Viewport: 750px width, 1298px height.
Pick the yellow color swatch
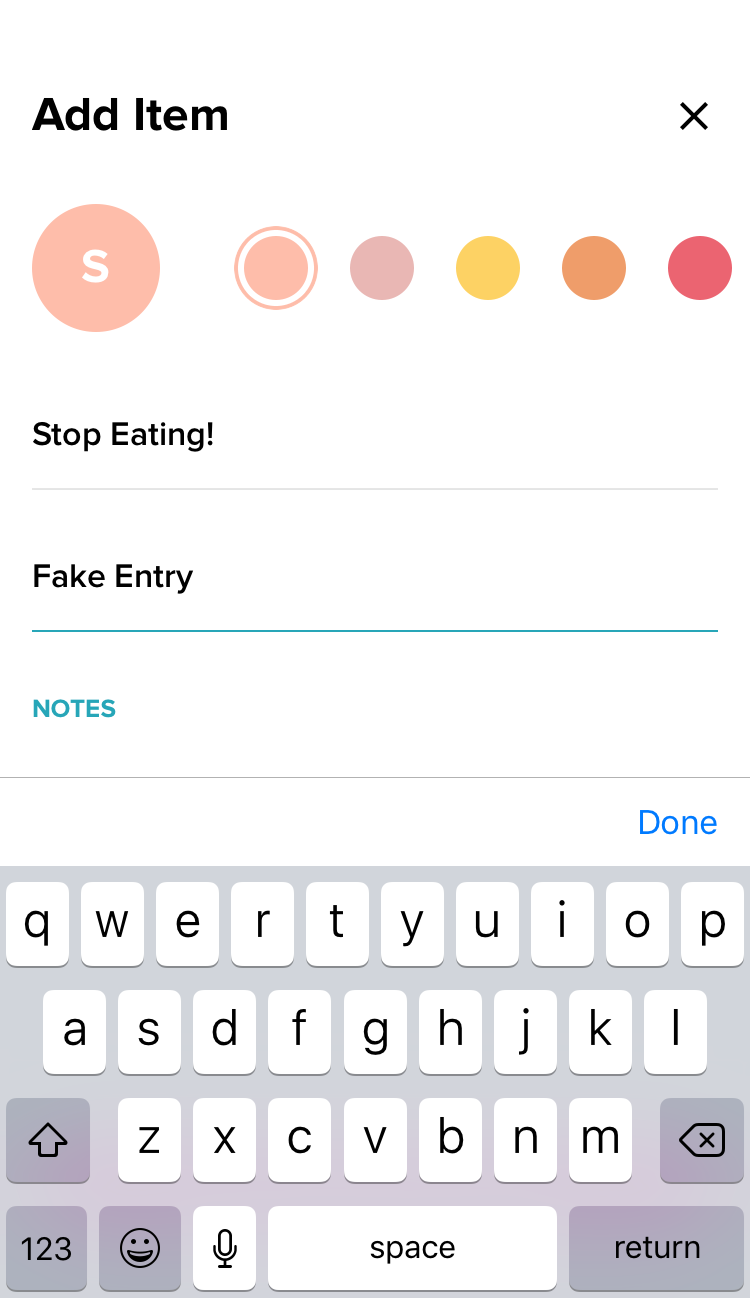click(488, 268)
